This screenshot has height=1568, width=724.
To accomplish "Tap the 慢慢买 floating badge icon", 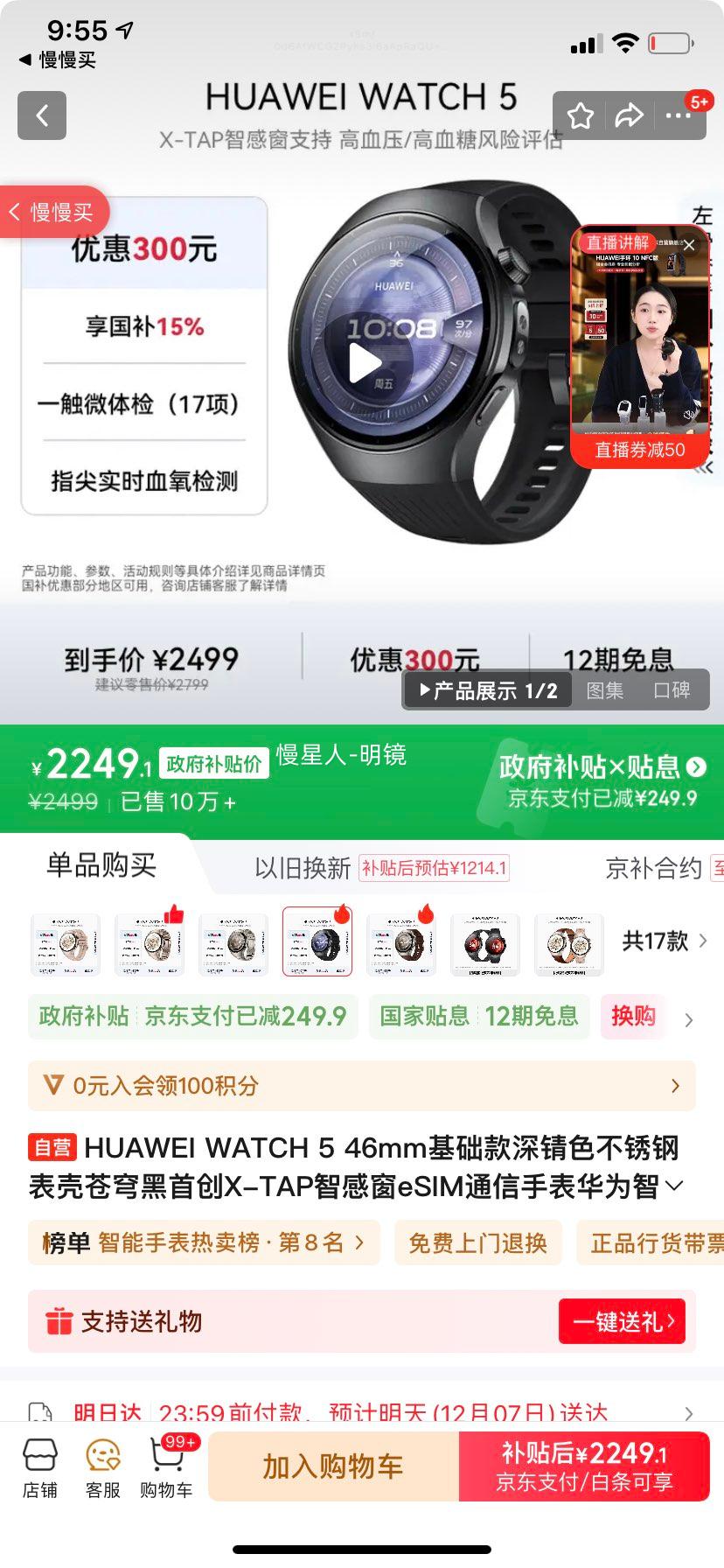I will [x=52, y=212].
